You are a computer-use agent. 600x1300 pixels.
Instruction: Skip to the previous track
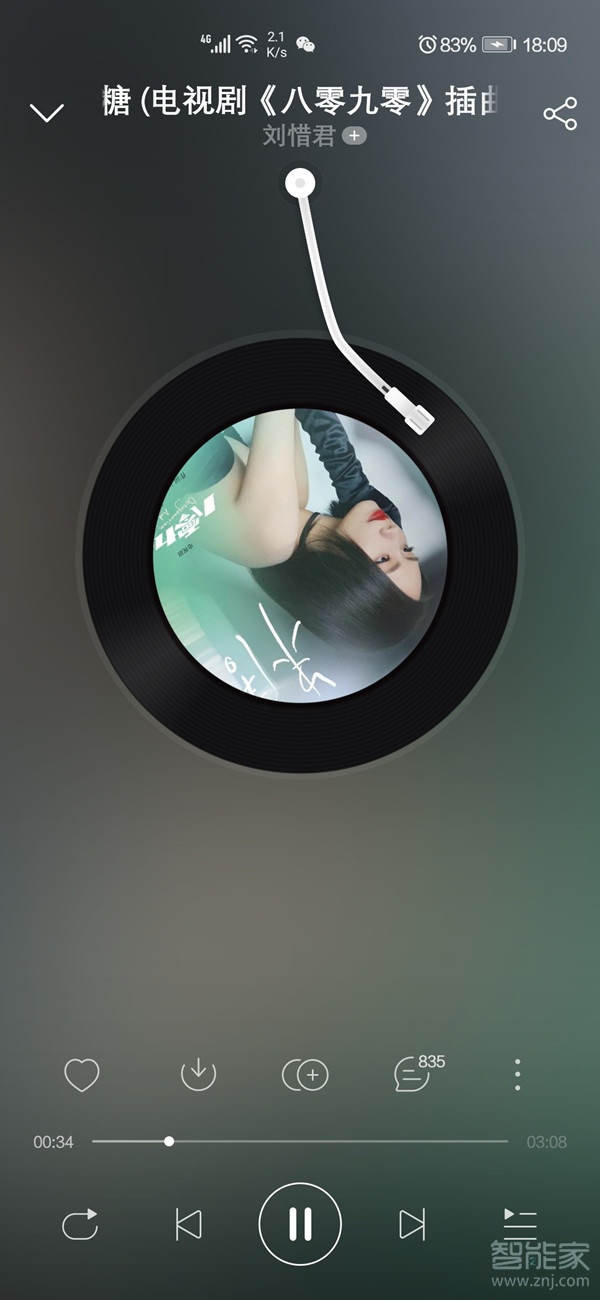(x=188, y=1224)
